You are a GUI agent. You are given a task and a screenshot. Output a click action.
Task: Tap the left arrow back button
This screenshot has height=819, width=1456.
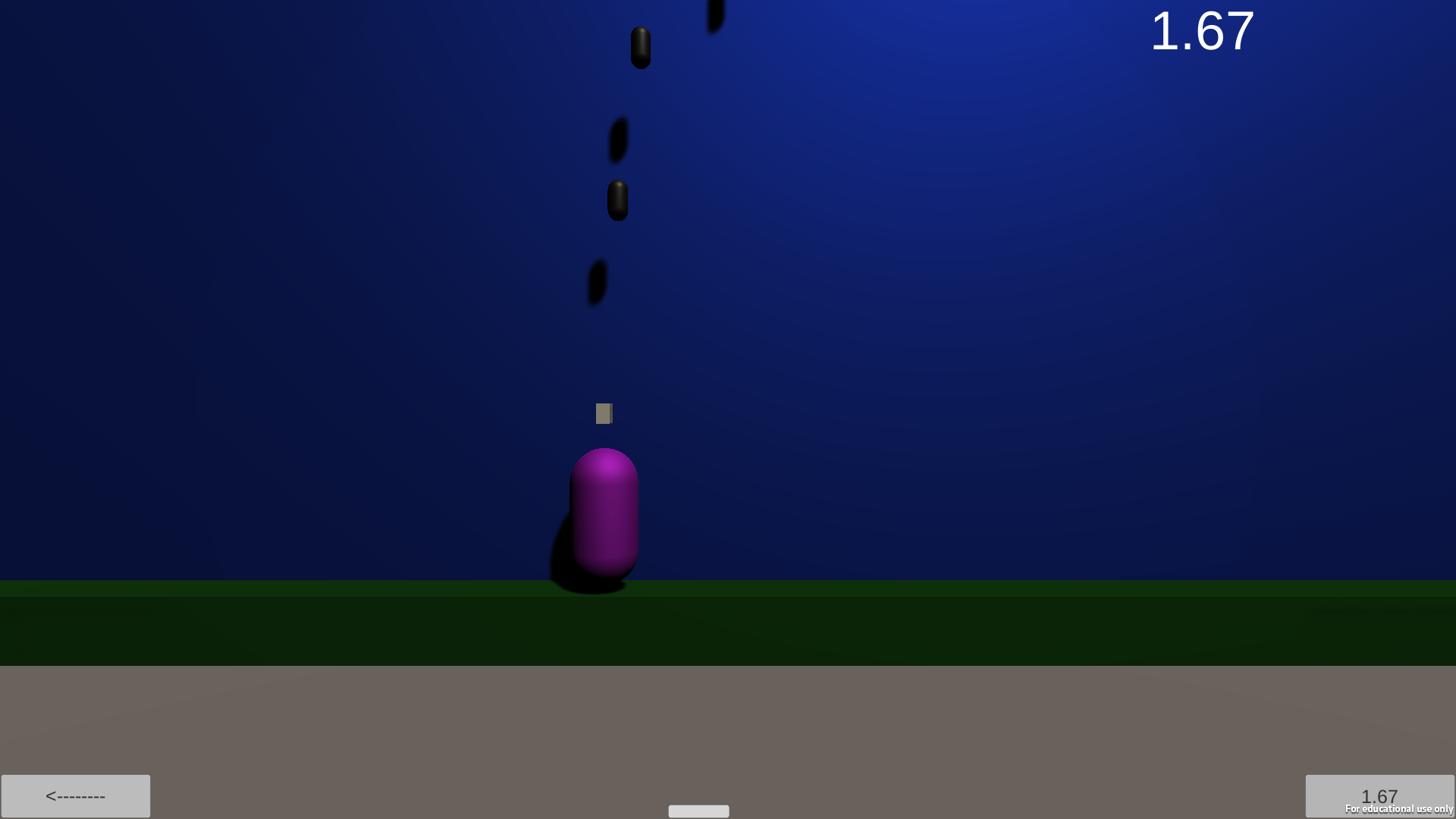coord(76,795)
